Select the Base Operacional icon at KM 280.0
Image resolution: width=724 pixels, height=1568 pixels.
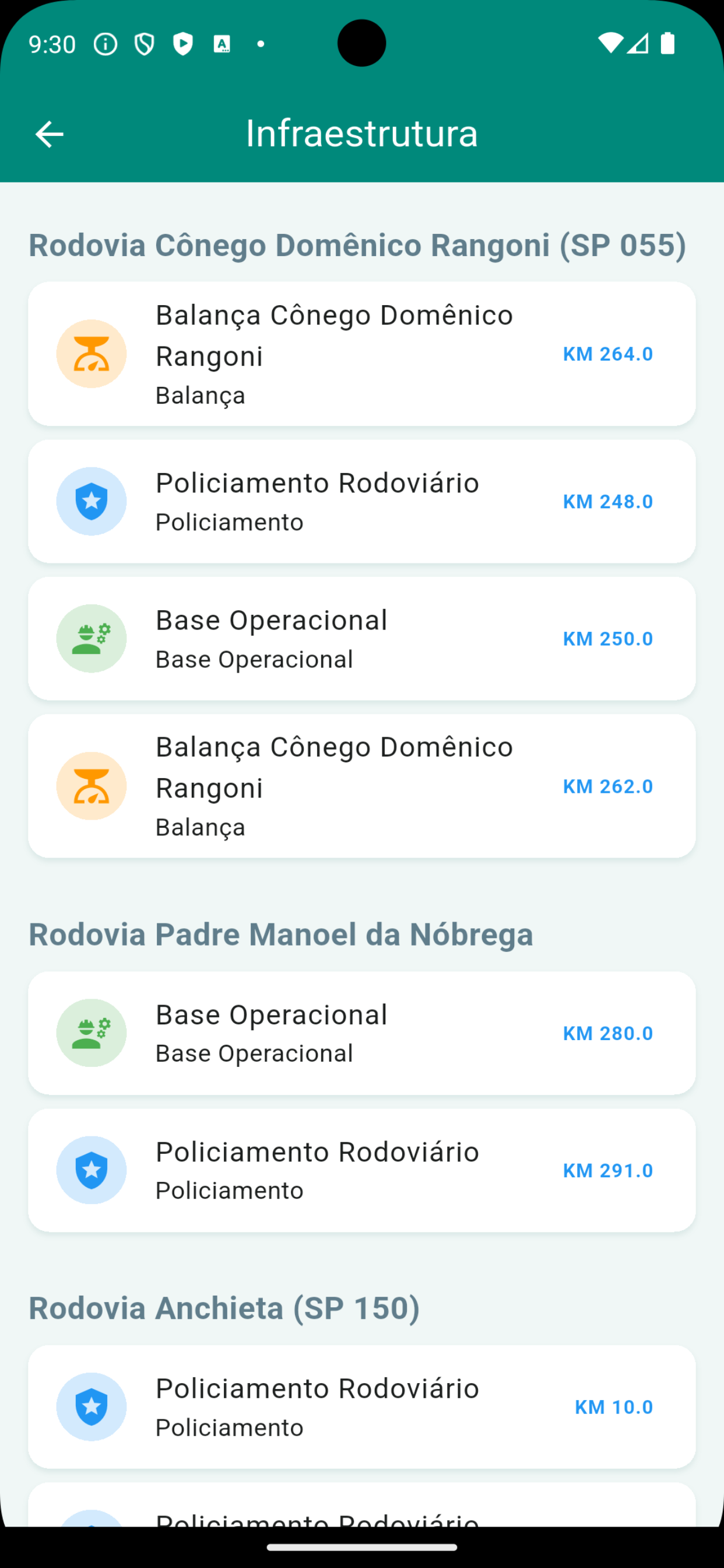click(92, 1033)
